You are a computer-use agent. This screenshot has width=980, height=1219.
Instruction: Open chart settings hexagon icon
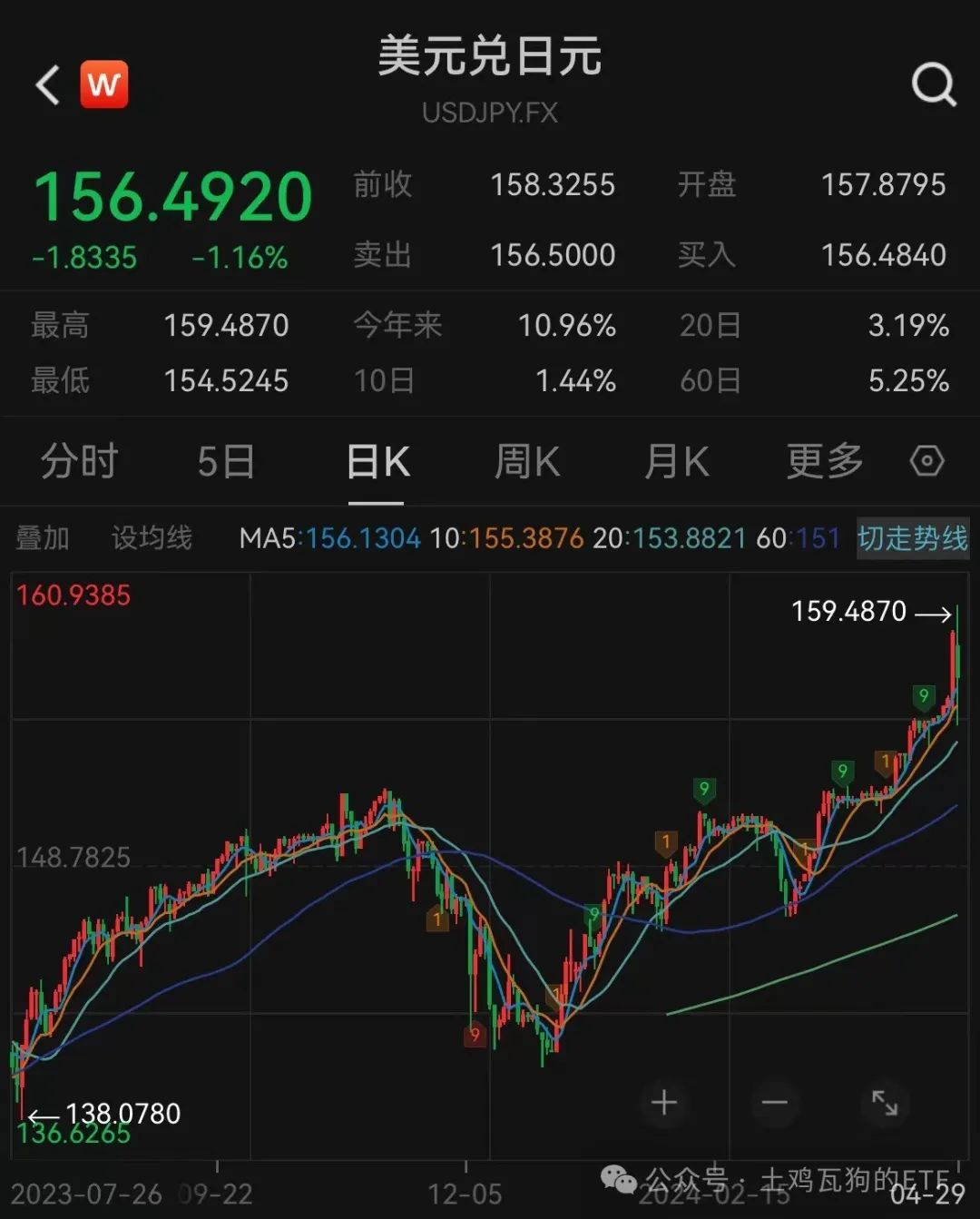pyautogui.click(x=926, y=461)
